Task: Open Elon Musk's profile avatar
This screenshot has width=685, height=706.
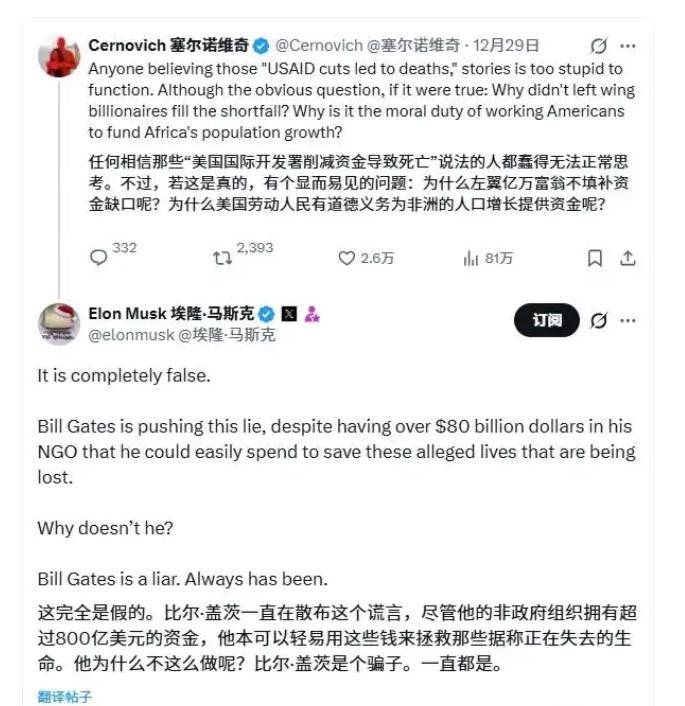Action: (x=58, y=322)
